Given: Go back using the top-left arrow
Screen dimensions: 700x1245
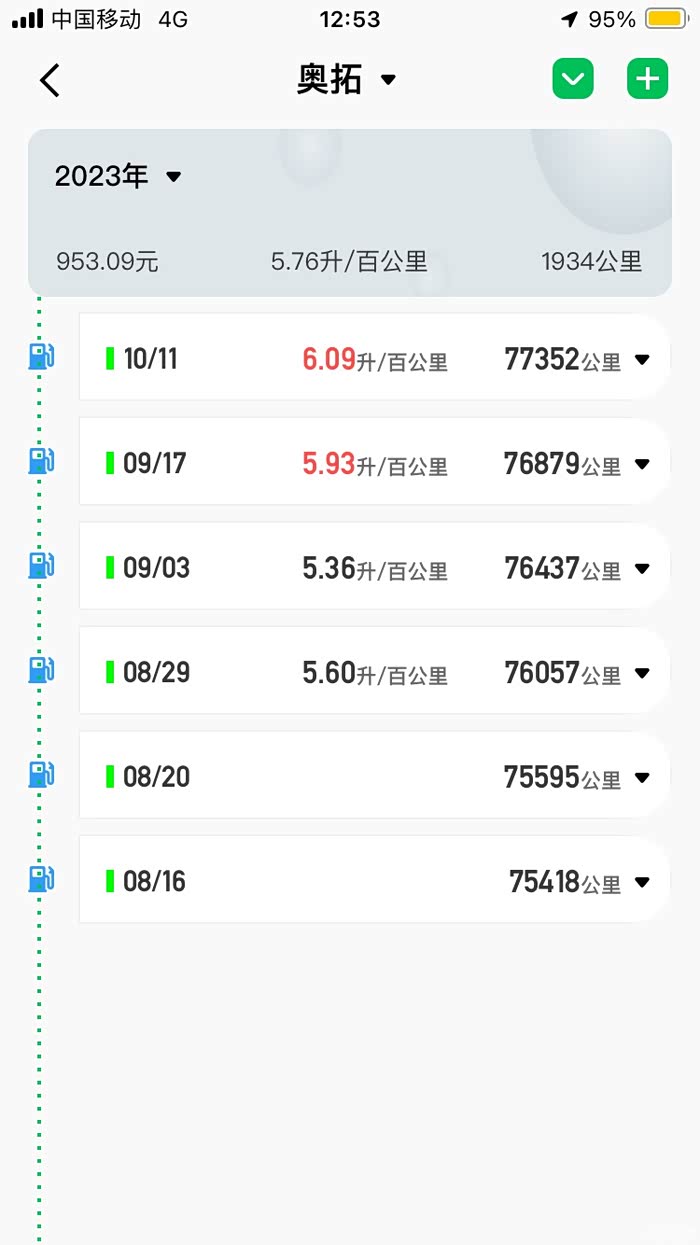Looking at the screenshot, I should (50, 80).
